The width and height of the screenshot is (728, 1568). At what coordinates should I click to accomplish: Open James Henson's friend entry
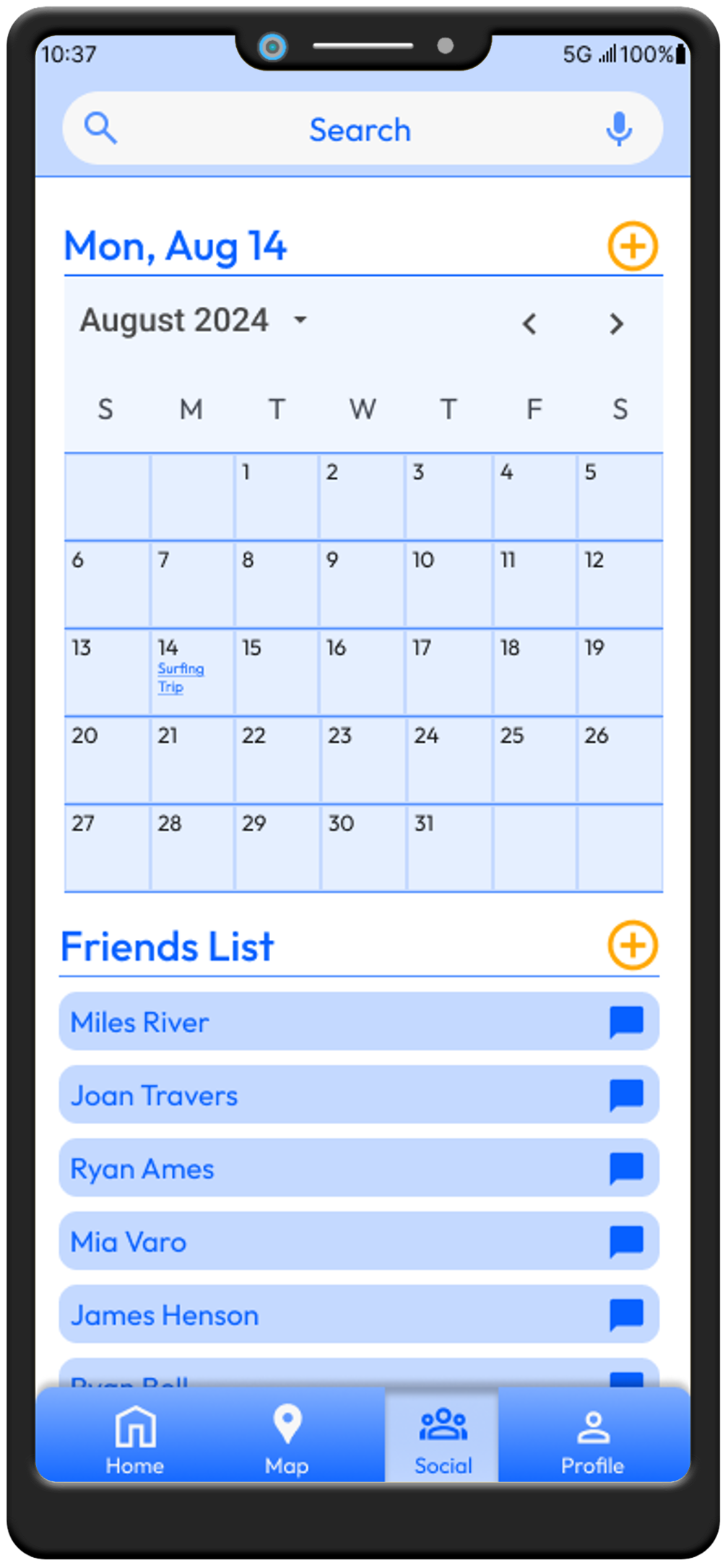pyautogui.click(x=359, y=1315)
